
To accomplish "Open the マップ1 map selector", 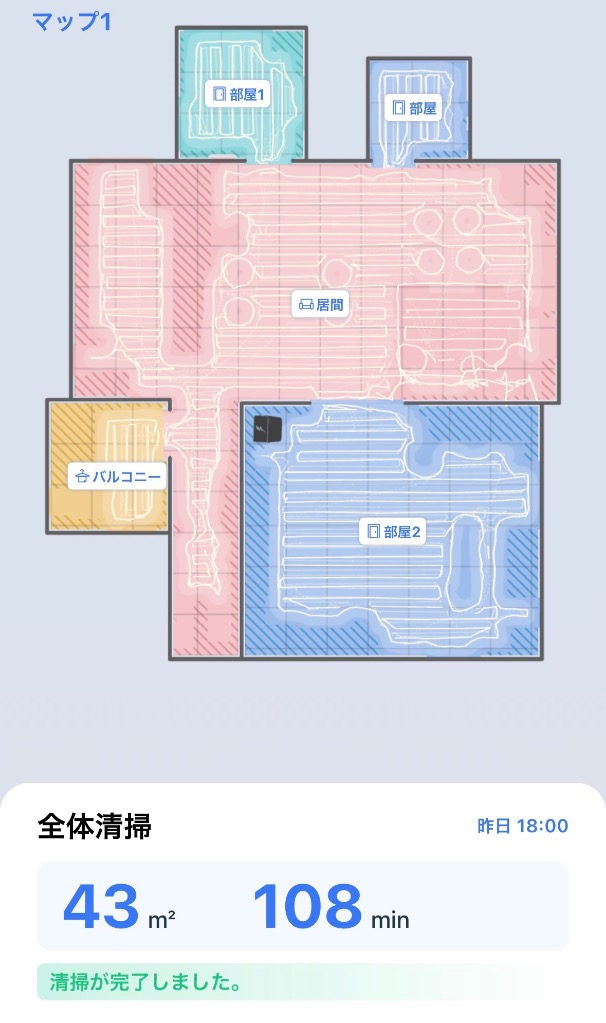I will tap(71, 22).
